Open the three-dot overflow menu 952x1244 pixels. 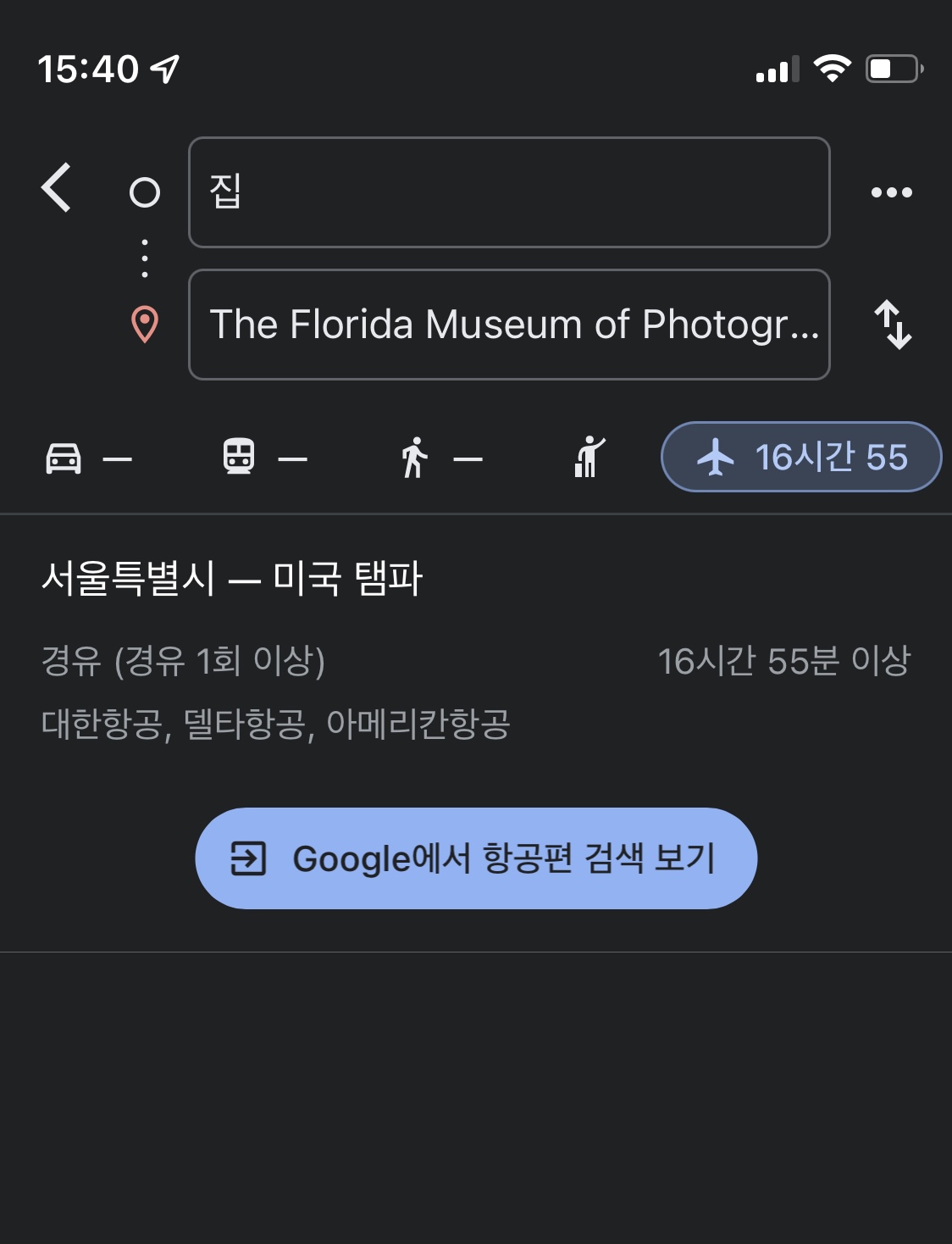(x=892, y=192)
